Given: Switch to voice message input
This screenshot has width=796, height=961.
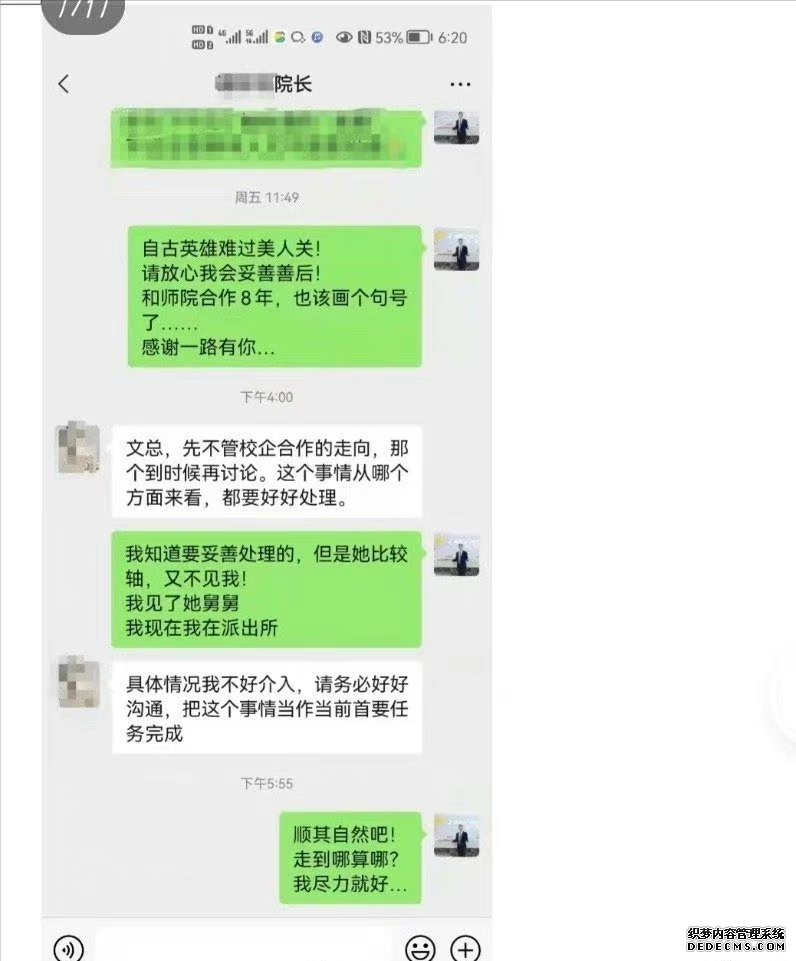Looking at the screenshot, I should [68, 948].
